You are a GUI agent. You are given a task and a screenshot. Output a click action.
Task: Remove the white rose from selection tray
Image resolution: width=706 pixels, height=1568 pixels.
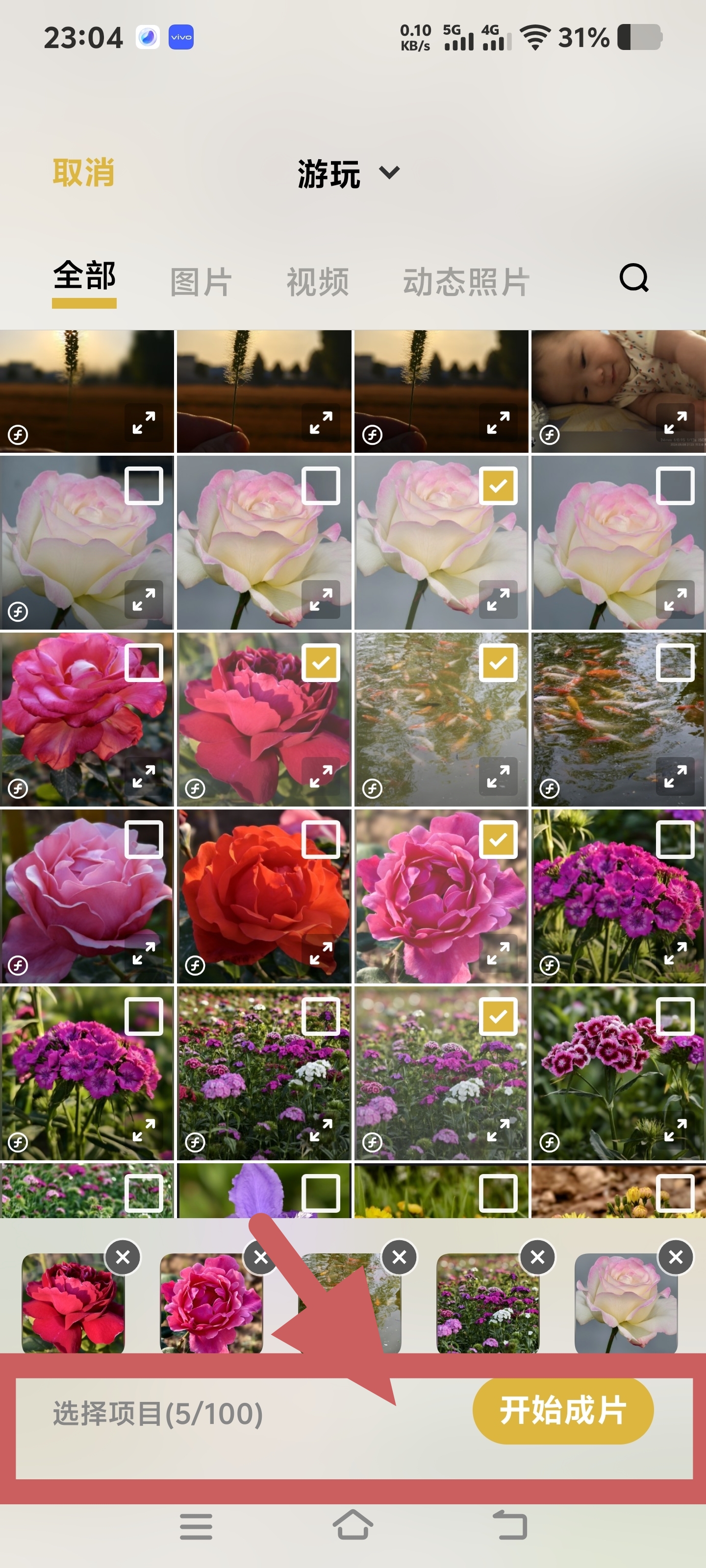coord(676,1257)
